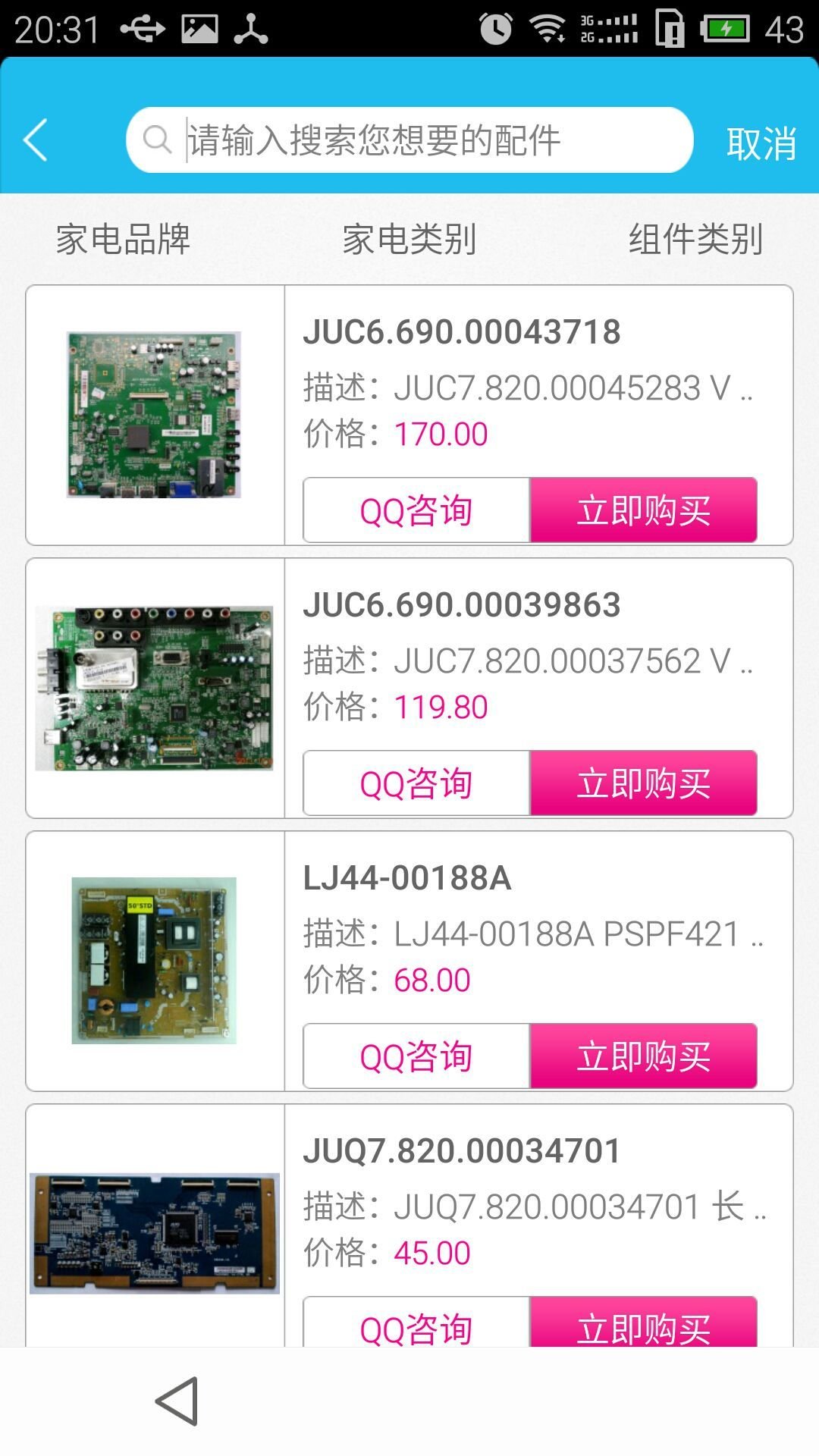Tap QQ咨询 for JUC6.690.00043718

coord(416,510)
